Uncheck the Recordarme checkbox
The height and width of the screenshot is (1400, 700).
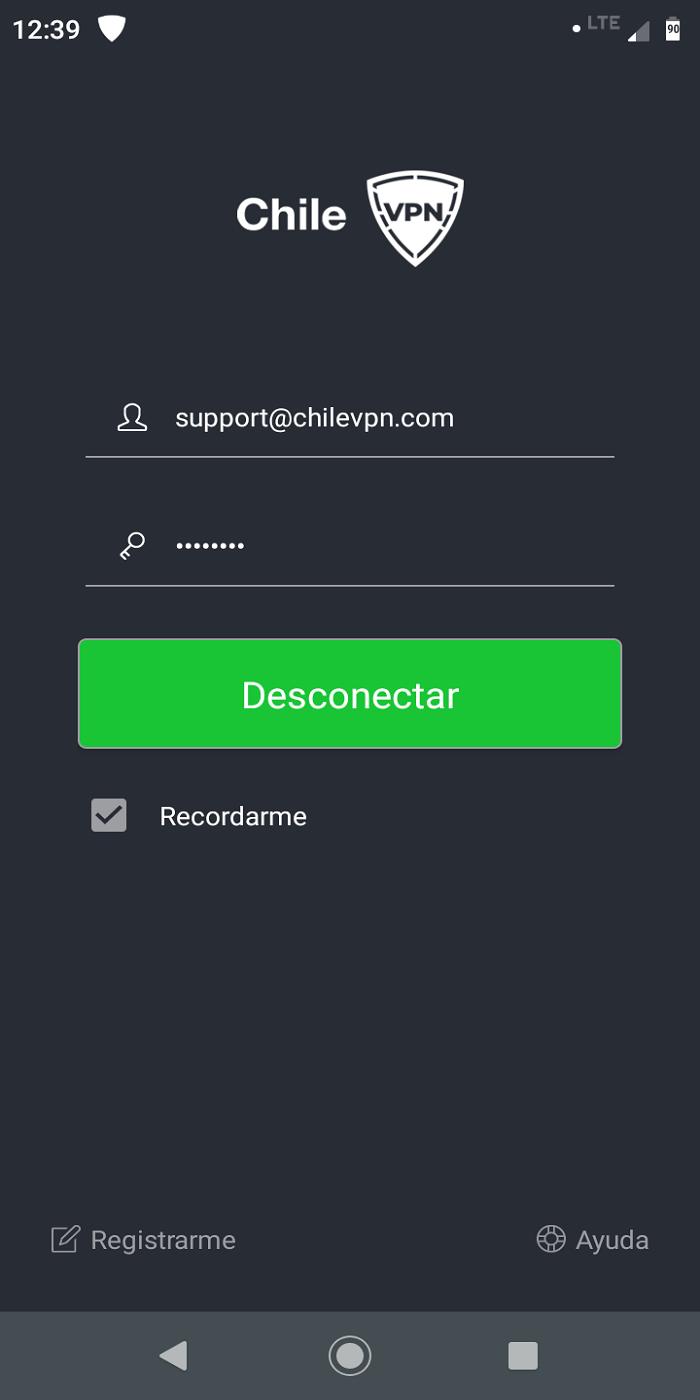[x=109, y=816]
